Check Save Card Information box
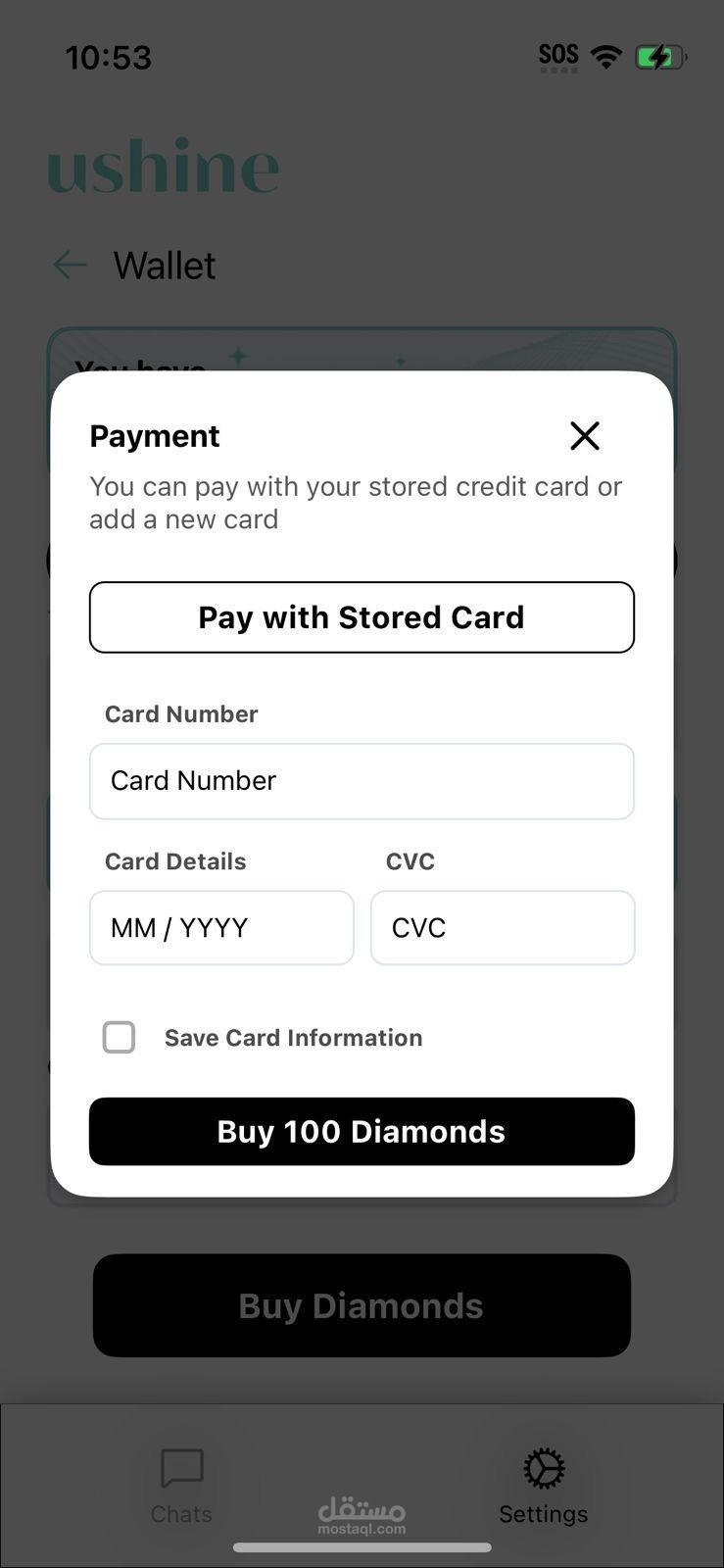 119,1037
